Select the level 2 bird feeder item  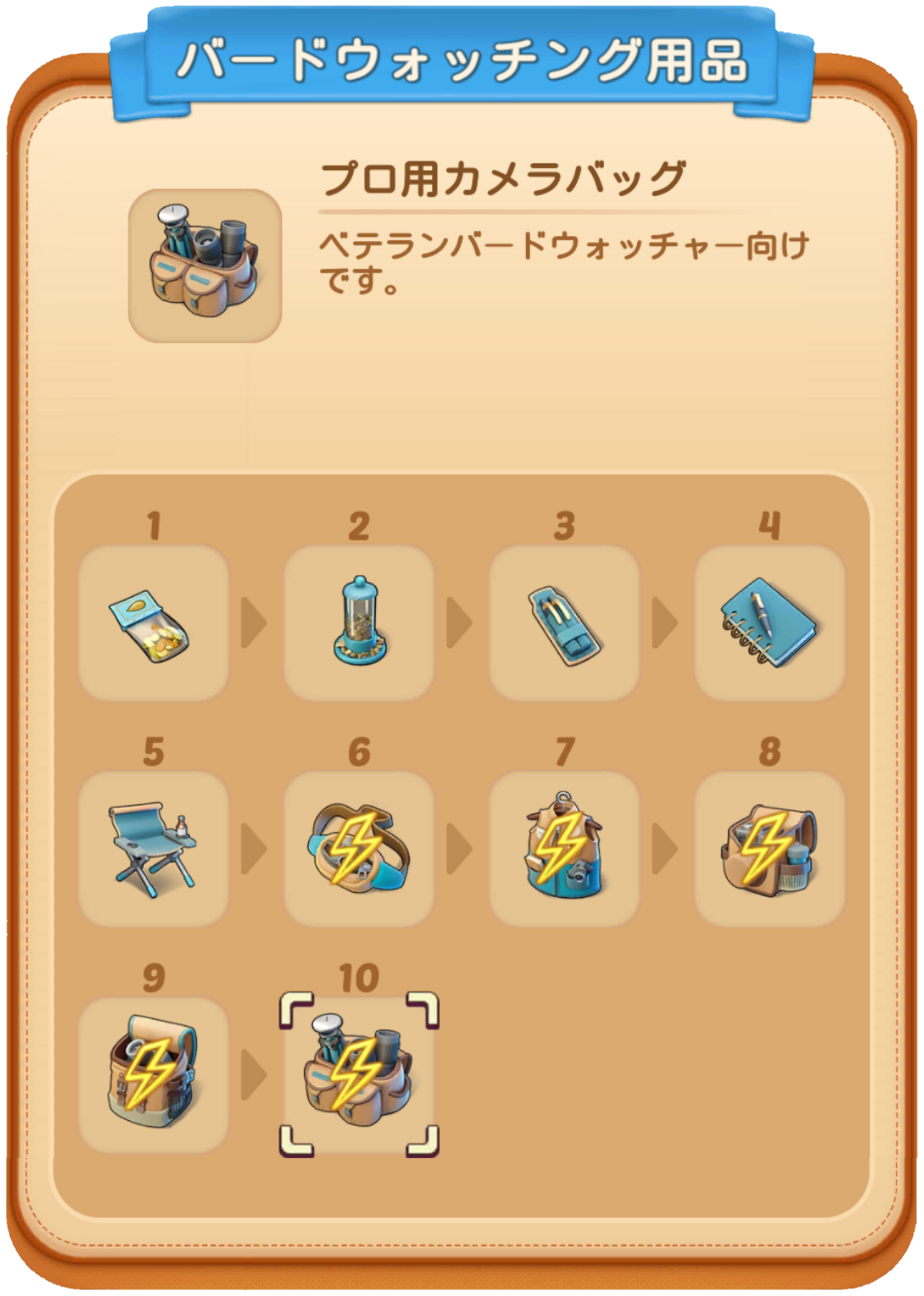click(x=359, y=622)
